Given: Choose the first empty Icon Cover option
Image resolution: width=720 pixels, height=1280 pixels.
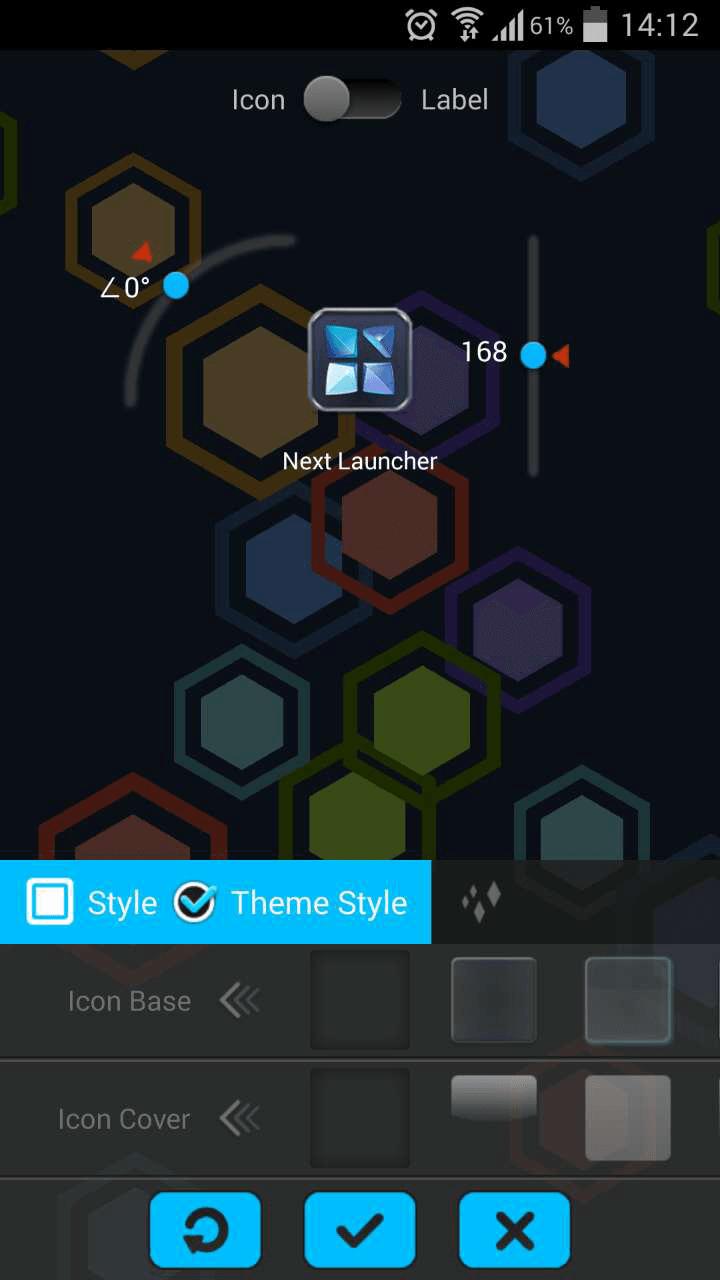Looking at the screenshot, I should (360, 1118).
